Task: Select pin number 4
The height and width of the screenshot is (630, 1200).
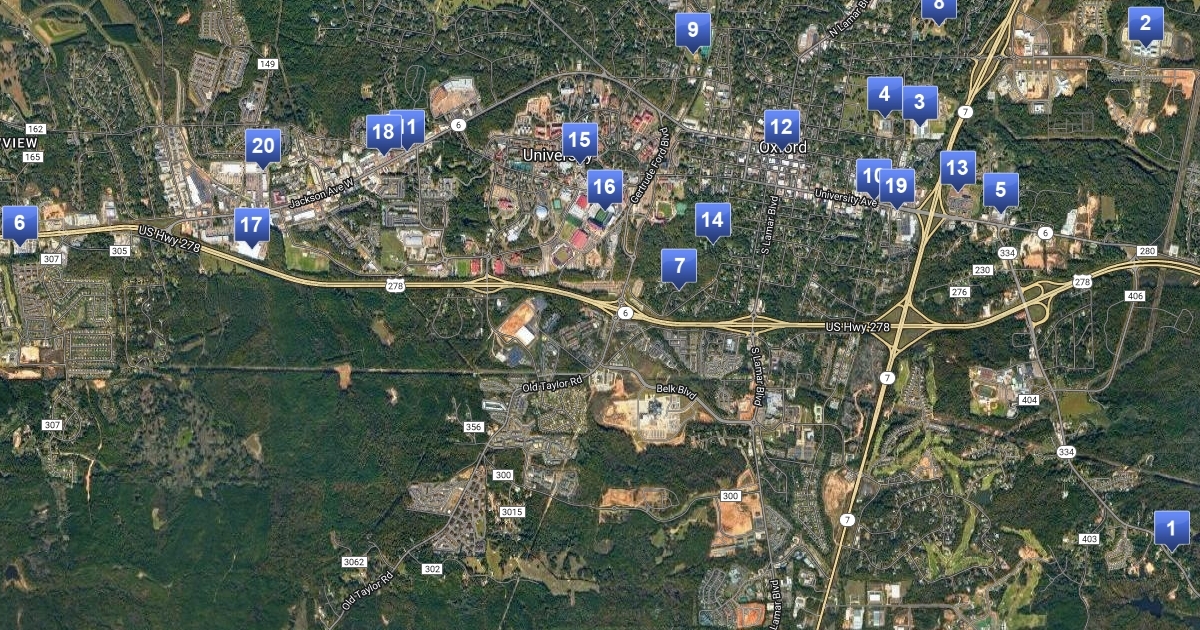Action: 884,95
